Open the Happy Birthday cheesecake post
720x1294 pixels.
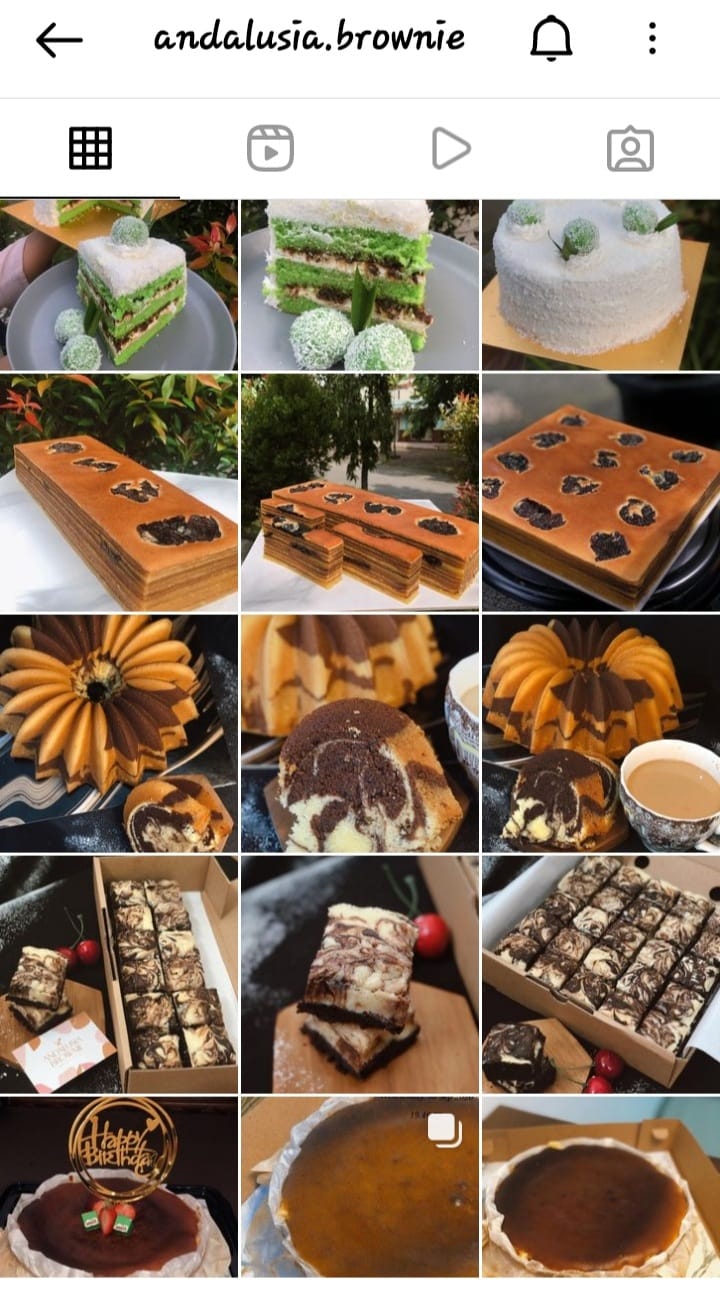tap(119, 1187)
